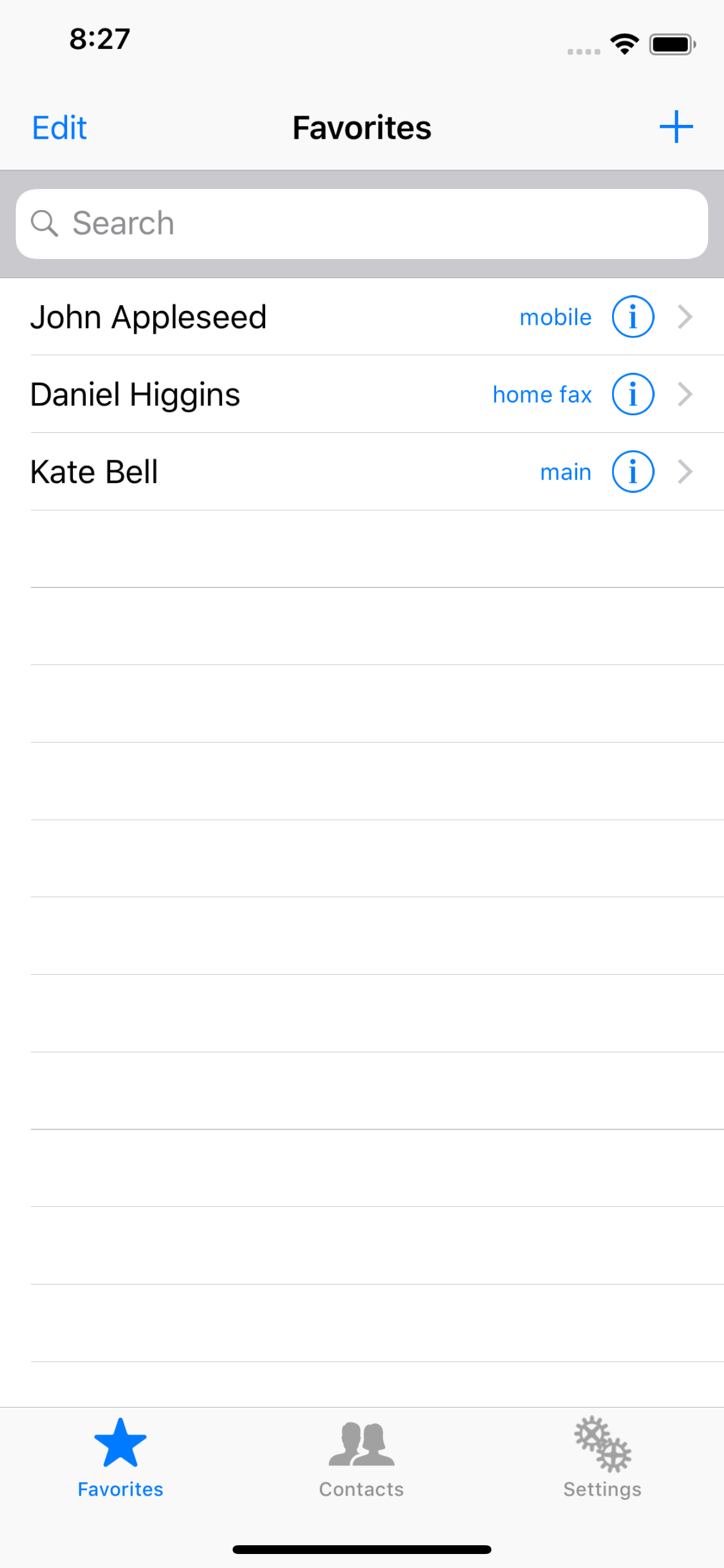Viewport: 724px width, 1568px height.
Task: Tap the Edit button
Action: [x=59, y=128]
